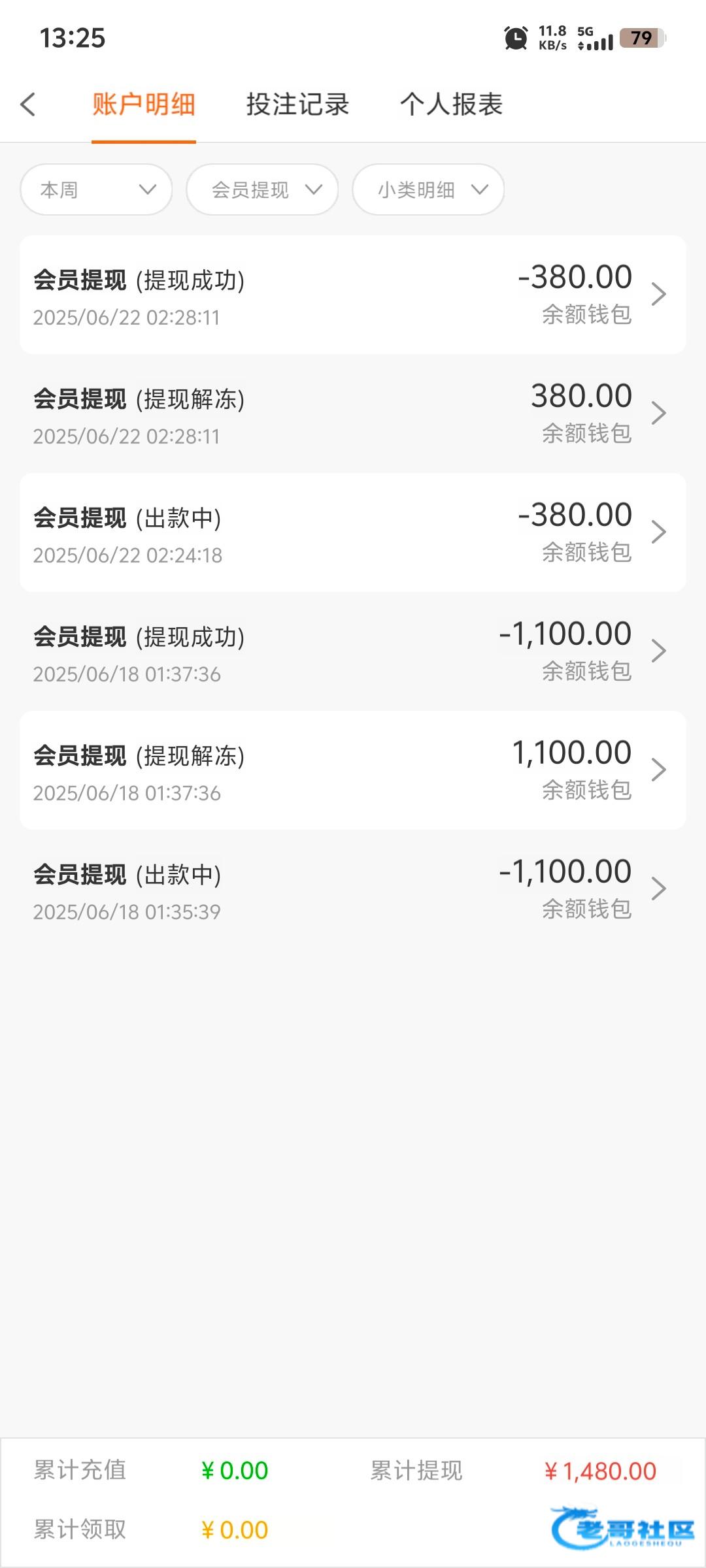Open 提现成功 record from 06/22 02:28:11

[x=353, y=295]
